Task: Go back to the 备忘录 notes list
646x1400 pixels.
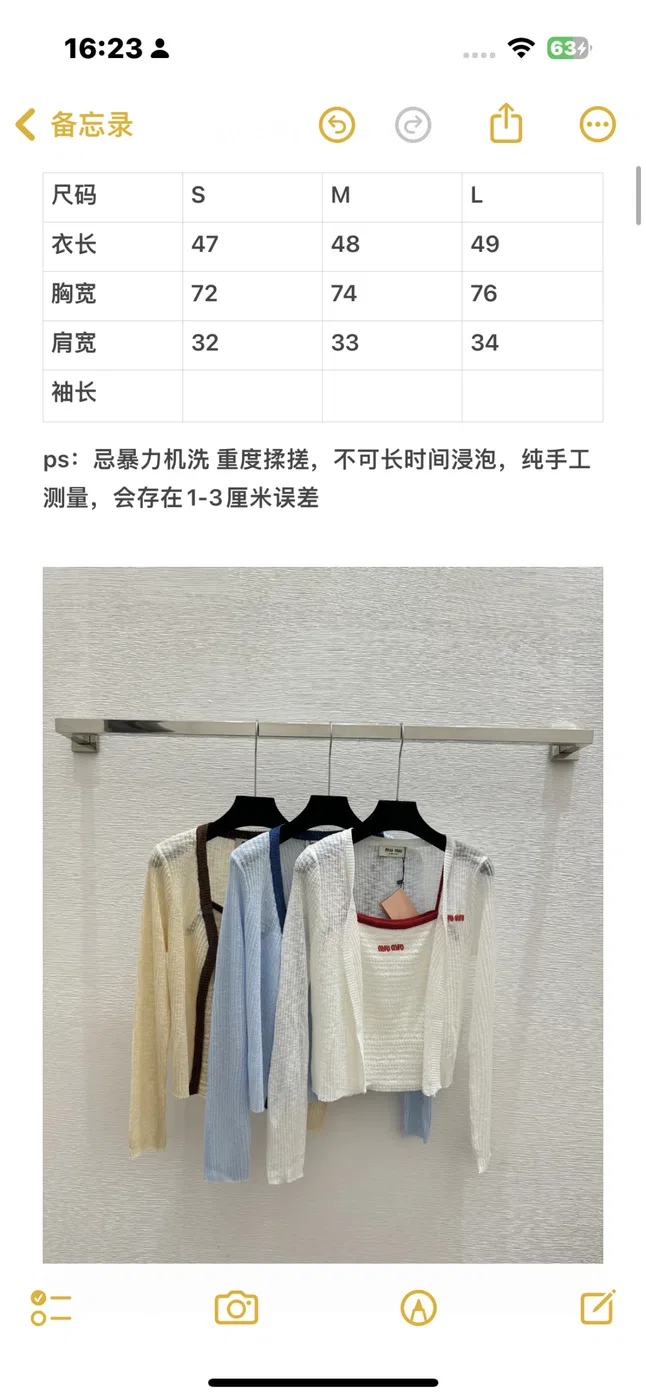Action: coord(74,125)
